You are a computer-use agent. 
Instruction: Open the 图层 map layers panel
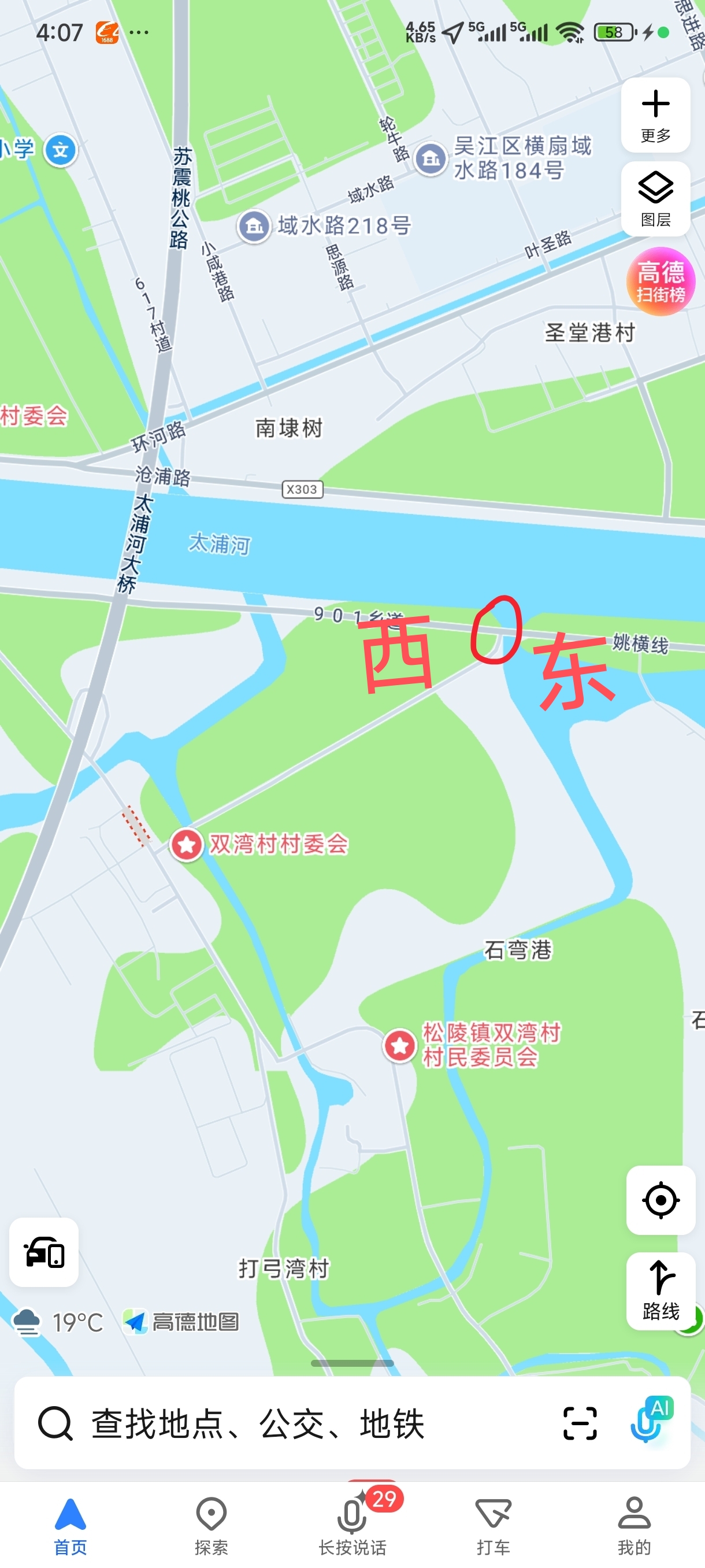pyautogui.click(x=655, y=198)
